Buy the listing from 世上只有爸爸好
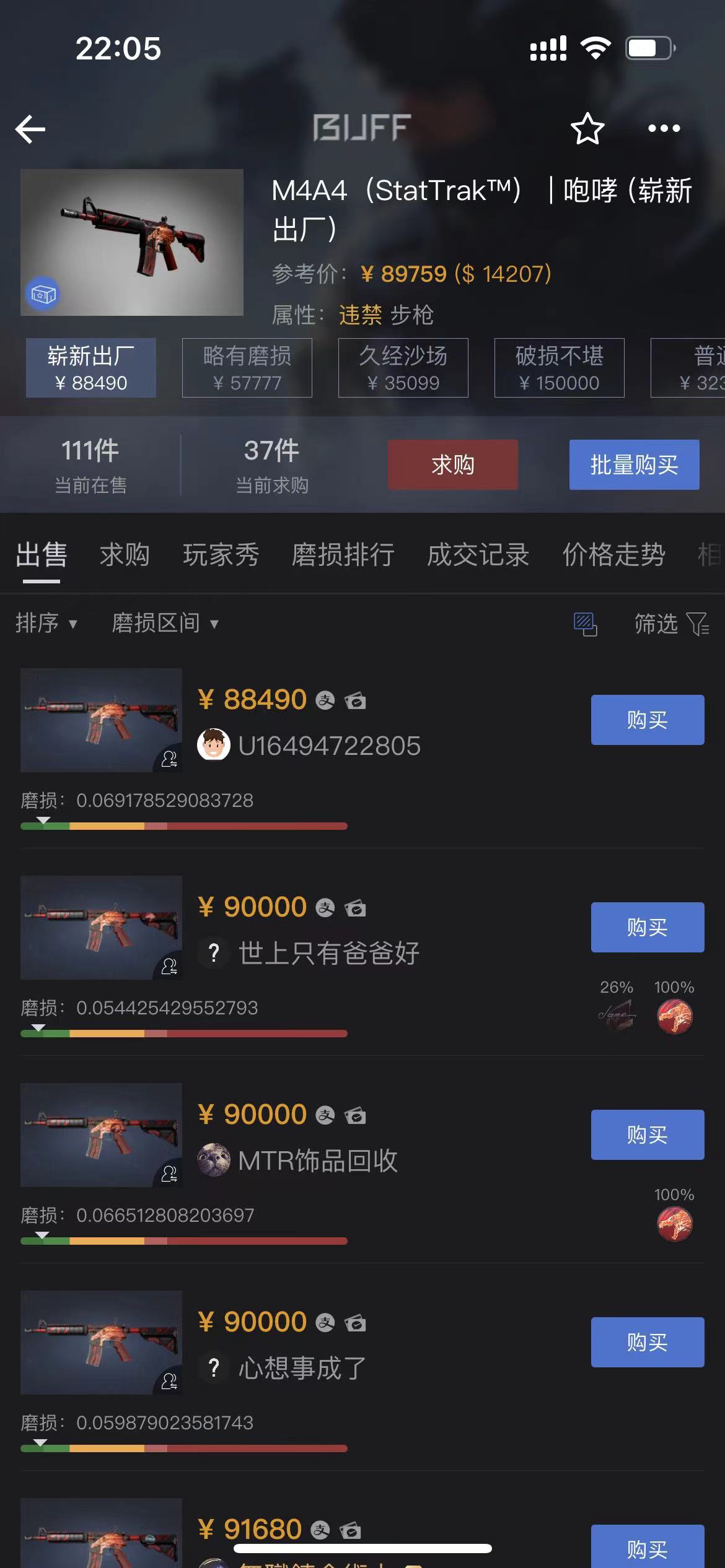This screenshot has height=1568, width=725. 647,927
